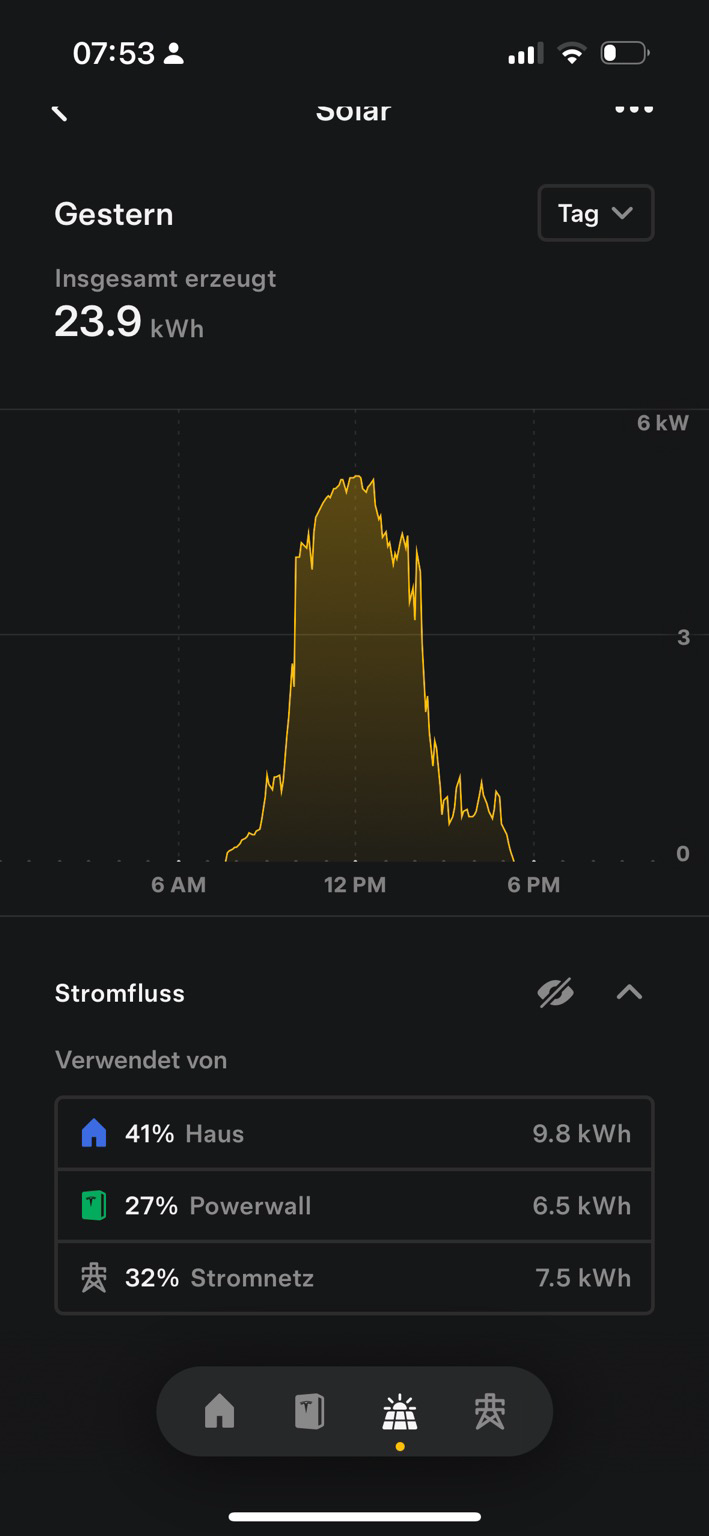Switch to the grid tab in bottom bar

click(x=489, y=1412)
